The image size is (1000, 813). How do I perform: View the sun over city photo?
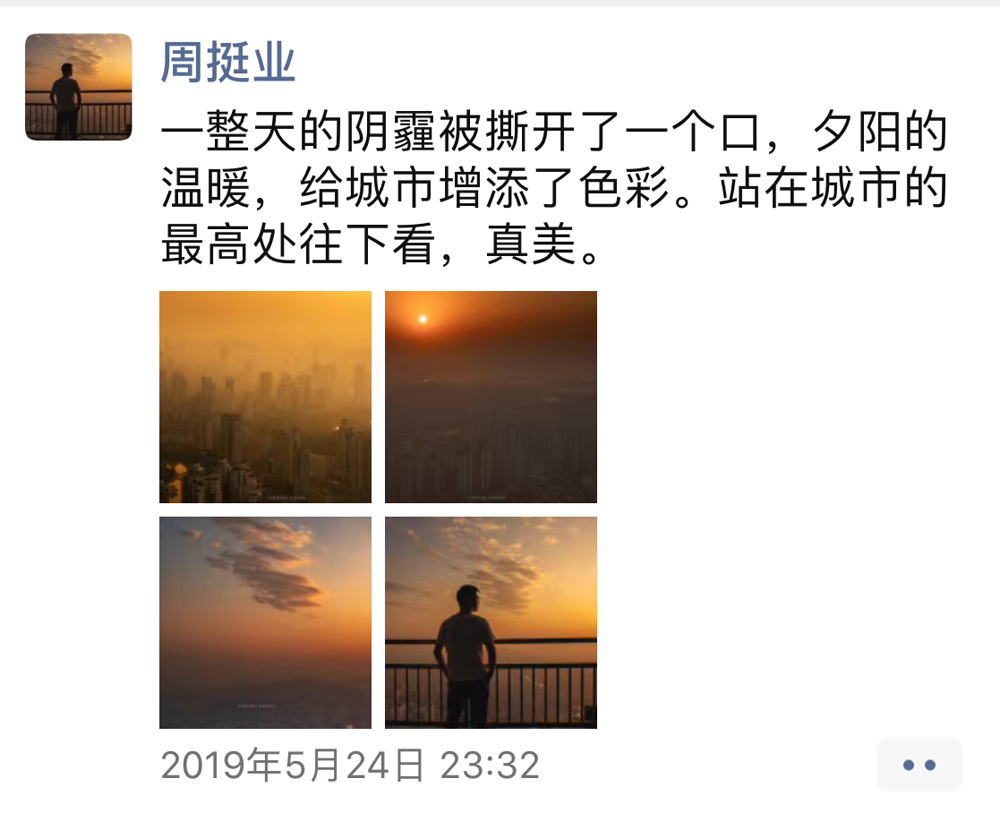pyautogui.click(x=491, y=397)
